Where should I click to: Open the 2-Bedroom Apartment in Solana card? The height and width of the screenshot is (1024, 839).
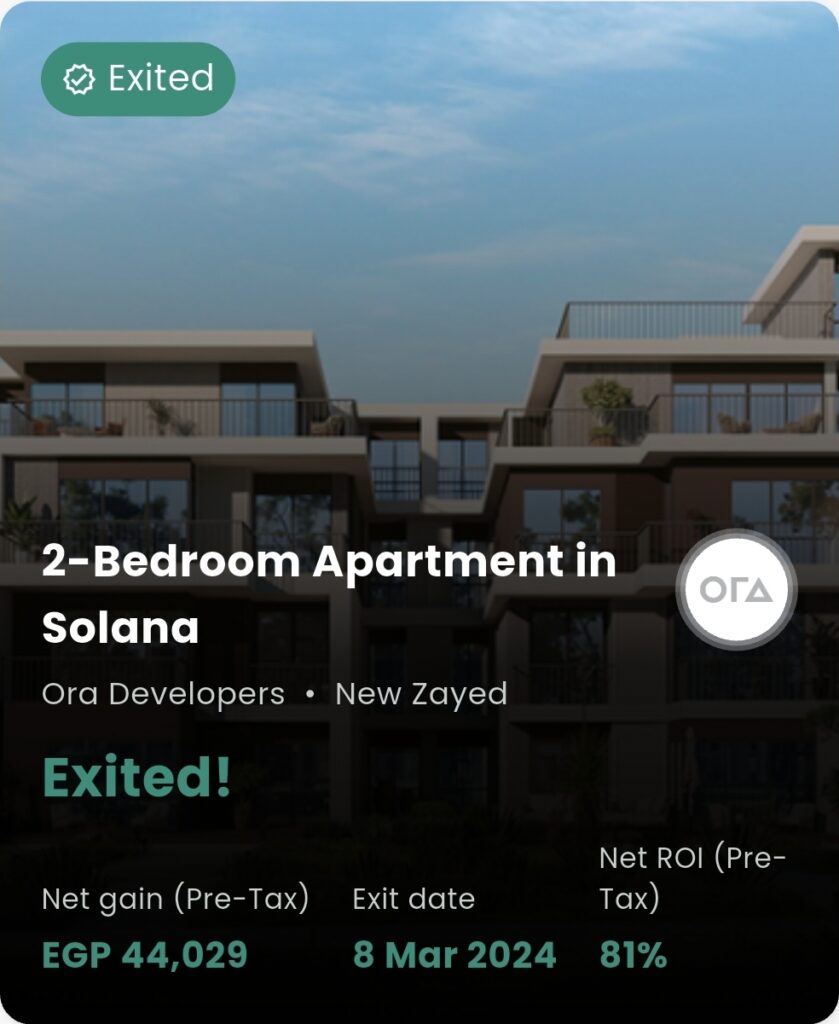(330, 595)
